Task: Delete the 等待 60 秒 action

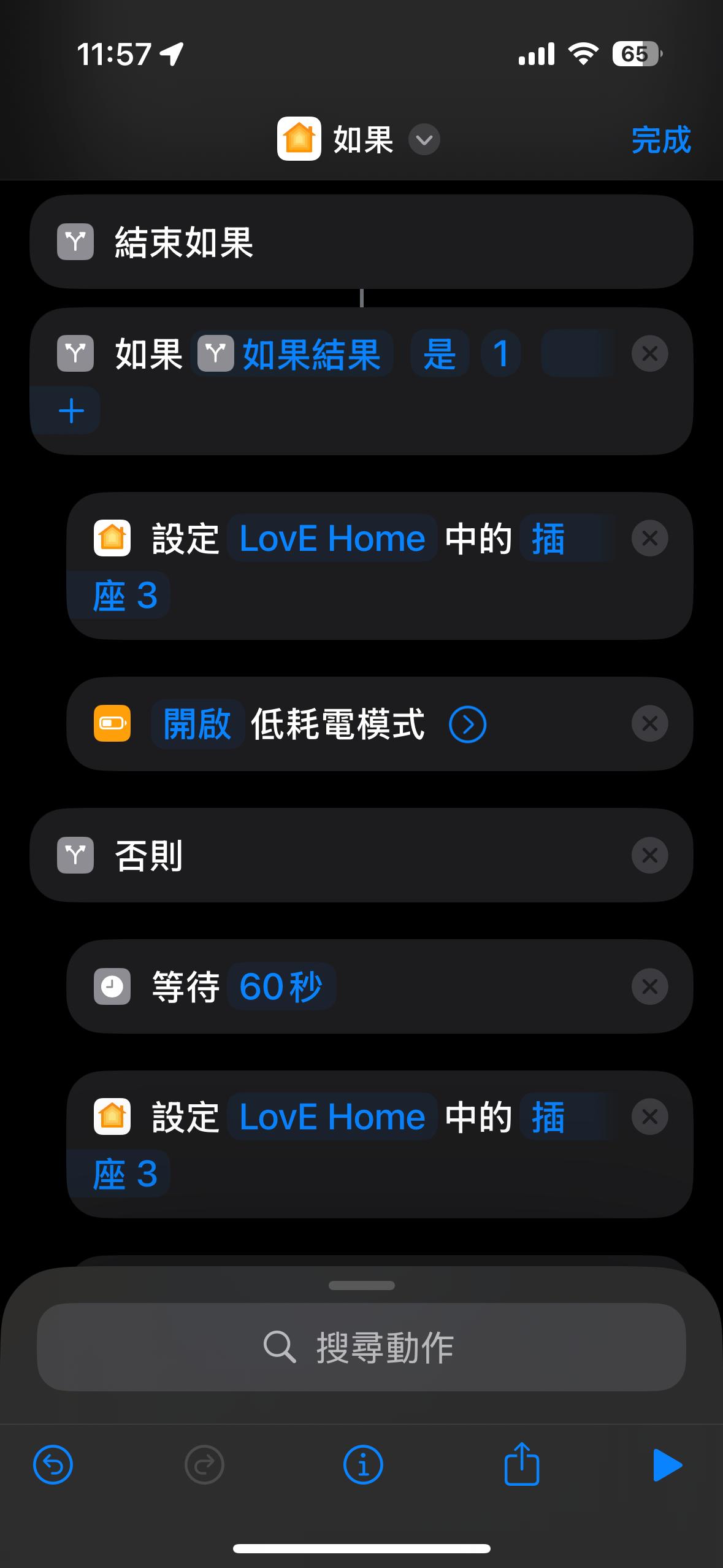Action: 649,986
